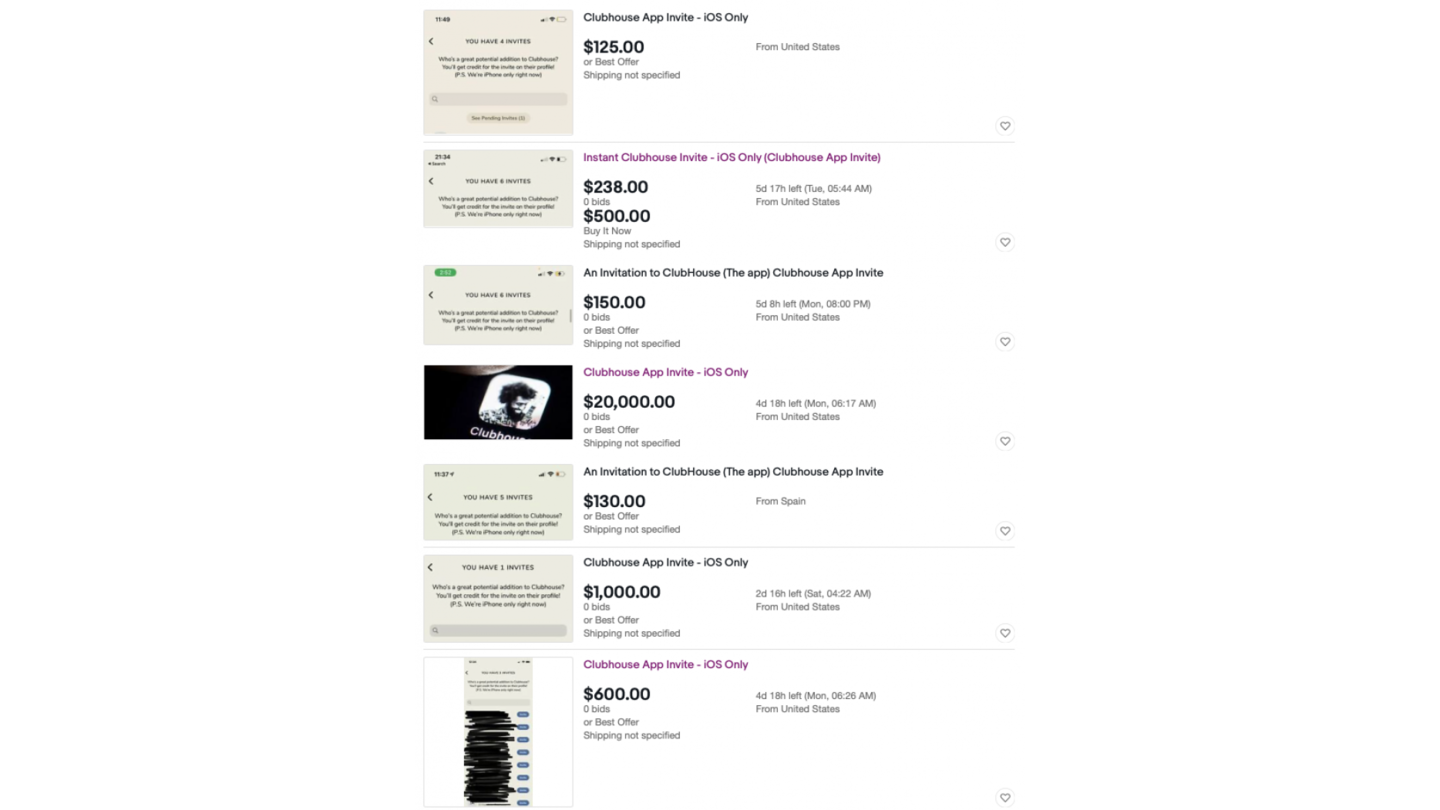The height and width of the screenshot is (810, 1440).
Task: Tap the heart on the $130.00 listing
Action: coord(1005,531)
